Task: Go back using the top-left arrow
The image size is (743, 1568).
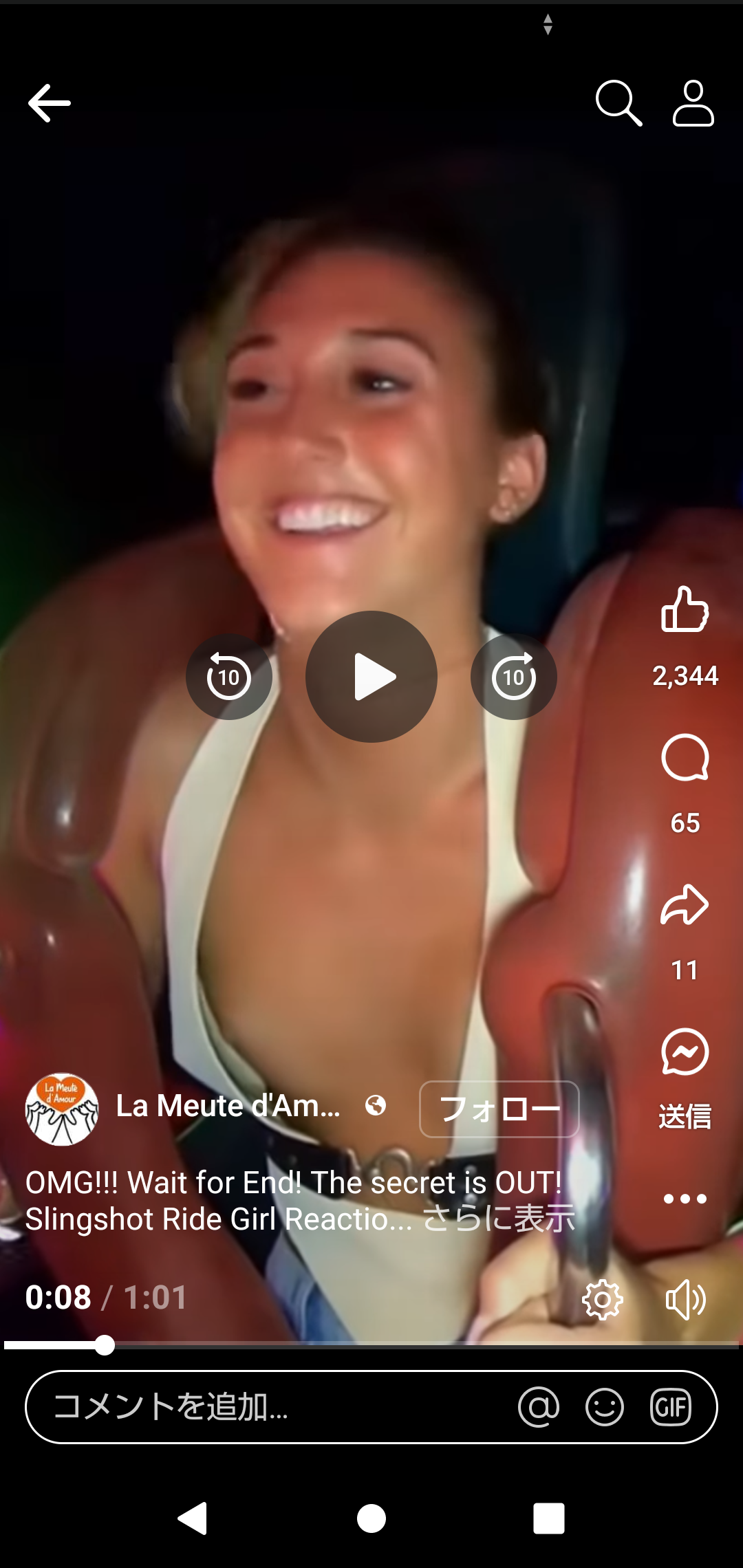Action: (50, 103)
